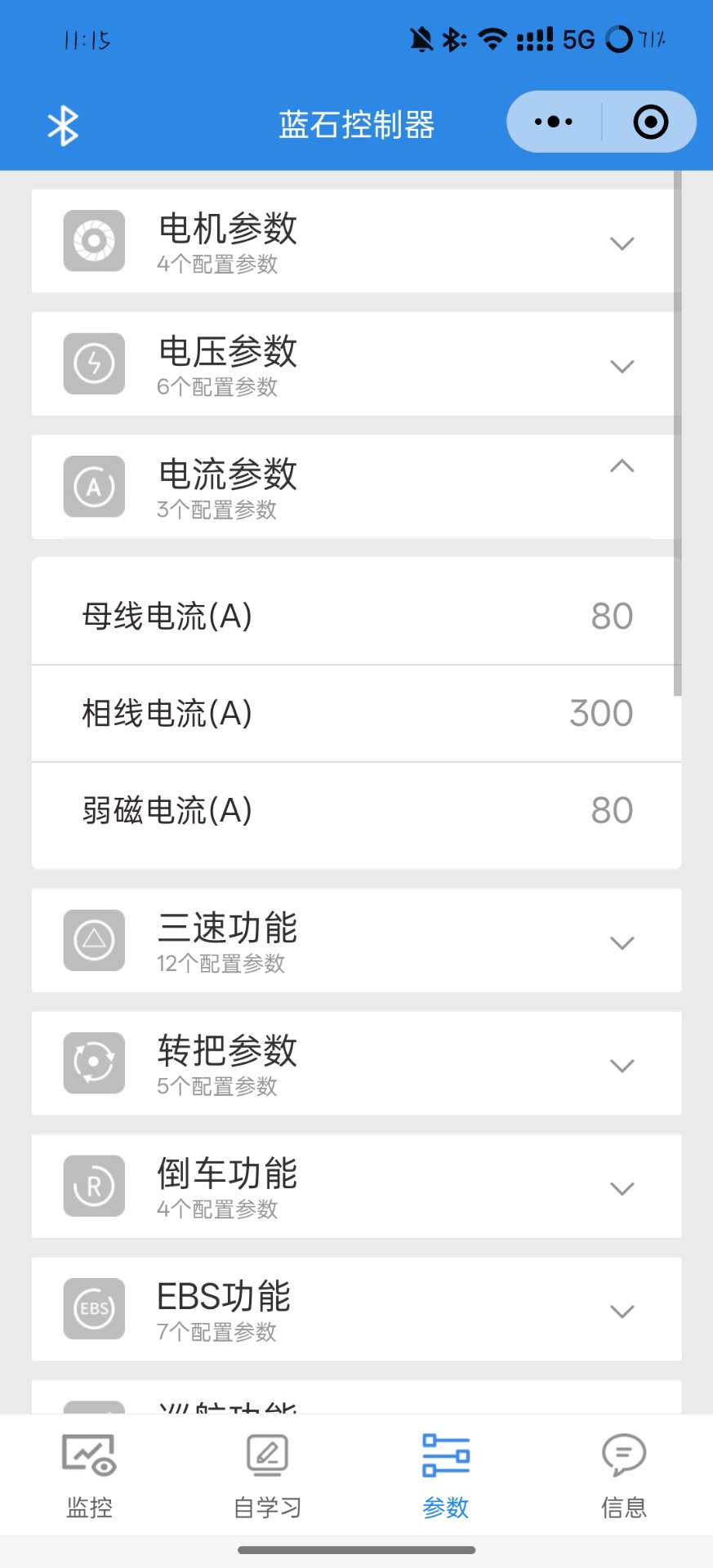The width and height of the screenshot is (713, 1568).
Task: Expand the EBS功能 section
Action: pos(356,1309)
